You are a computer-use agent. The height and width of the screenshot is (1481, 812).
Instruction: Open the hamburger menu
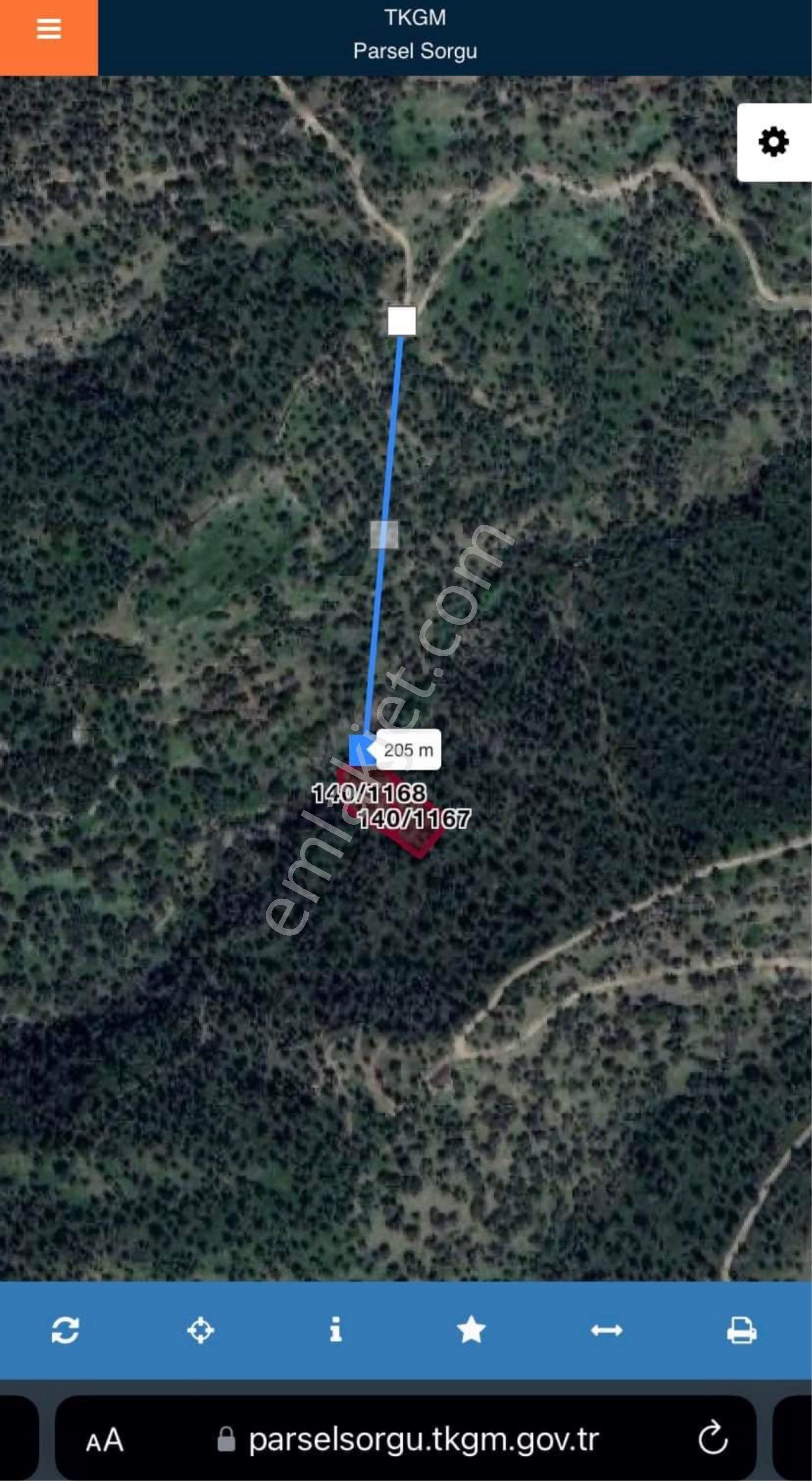pyautogui.click(x=48, y=29)
